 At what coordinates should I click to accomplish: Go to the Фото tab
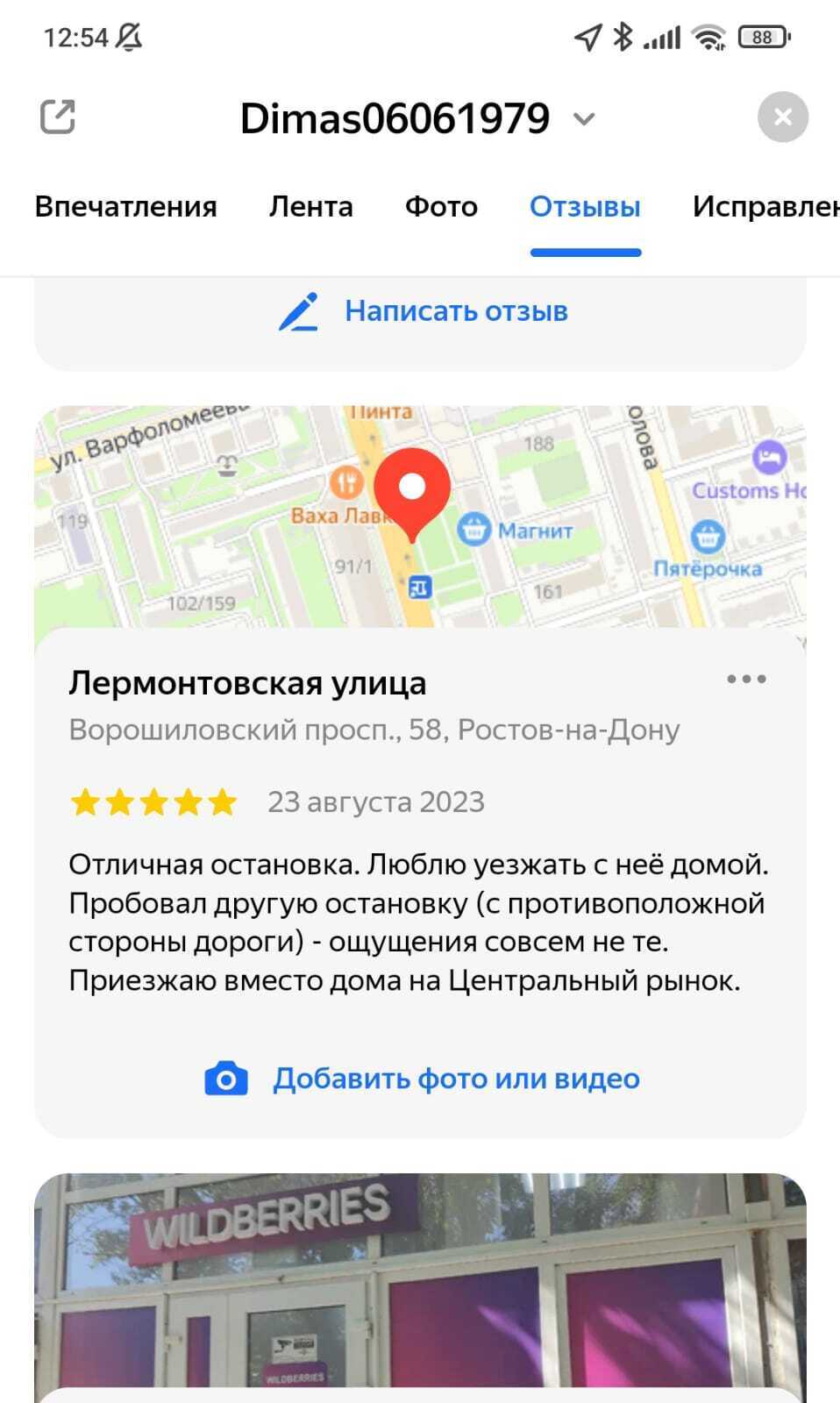click(441, 207)
